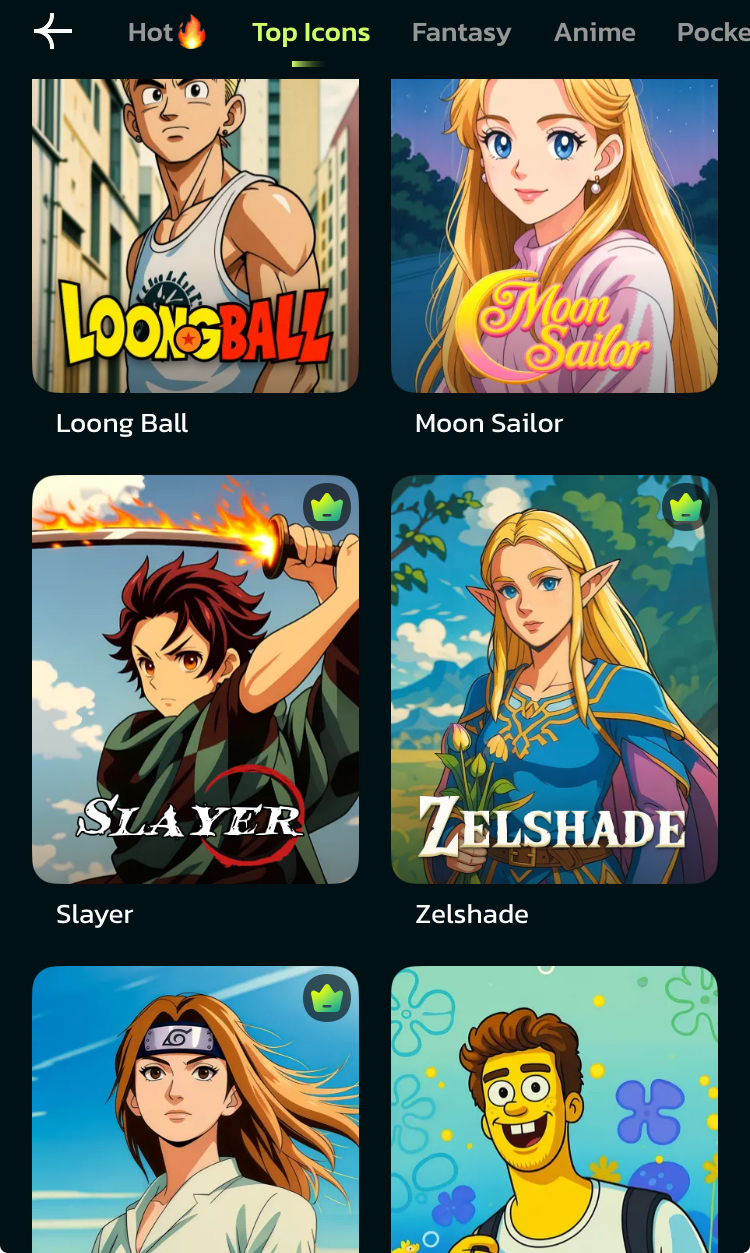Open the Anime tab
This screenshot has width=750, height=1253.
point(595,33)
